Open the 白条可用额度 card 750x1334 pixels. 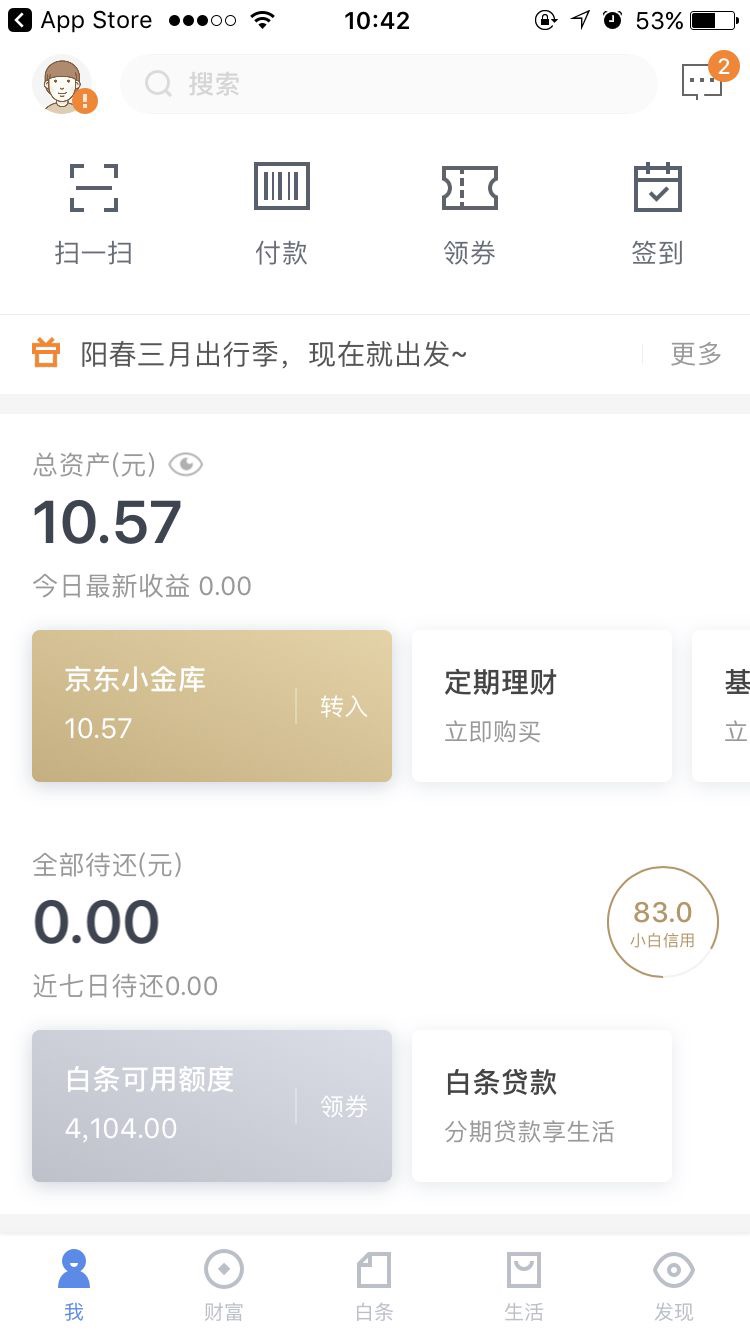(212, 1106)
